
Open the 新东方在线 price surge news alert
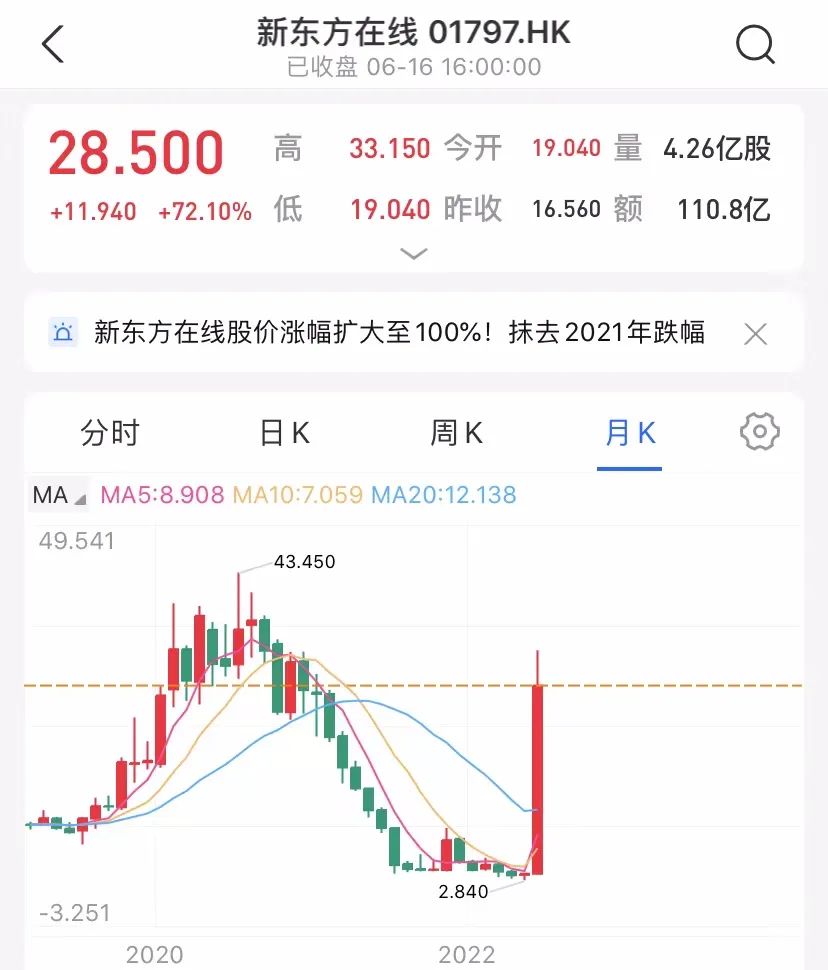pyautogui.click(x=398, y=332)
